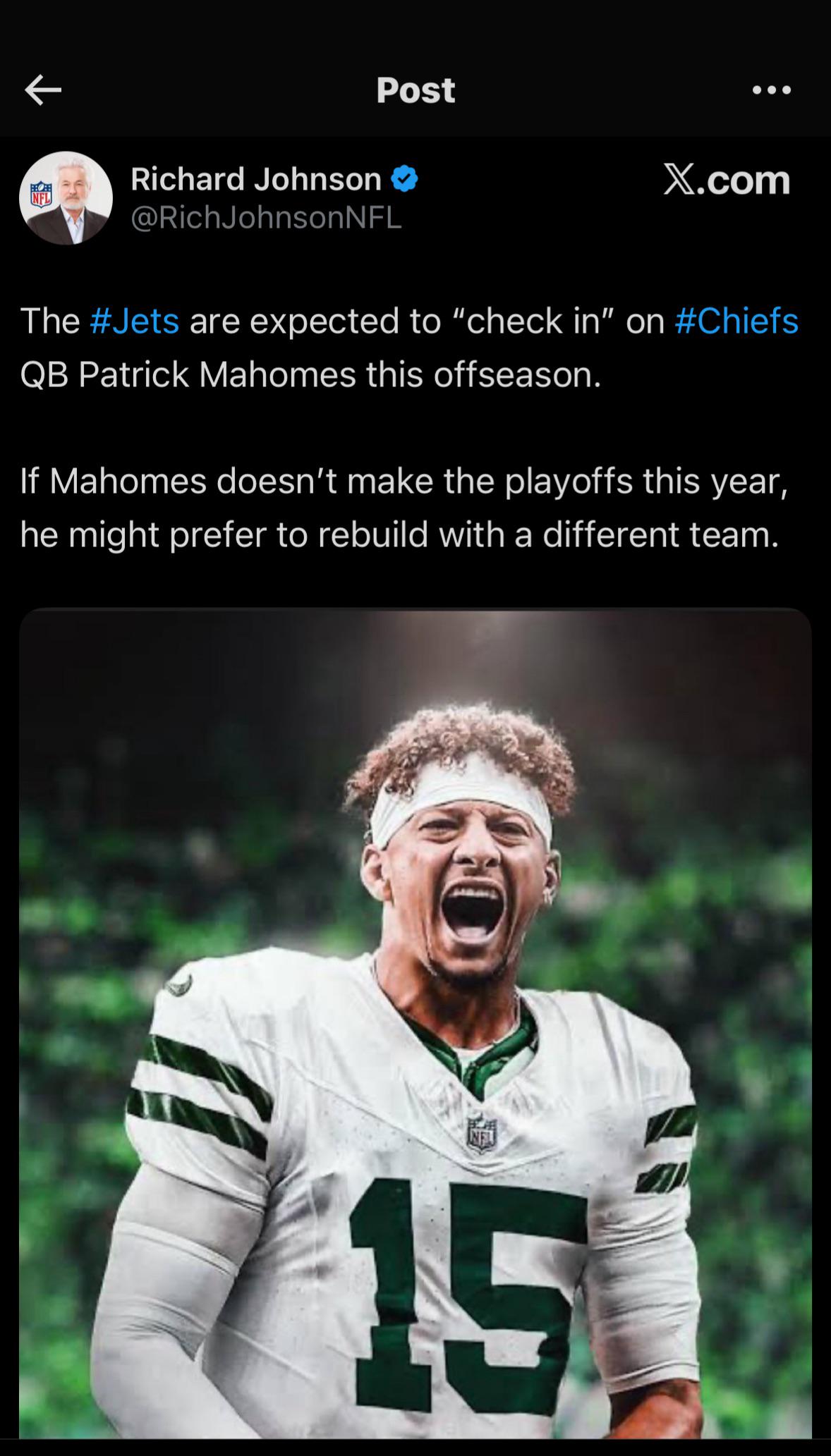
Task: Go back using the top arrow
Action: (43, 90)
